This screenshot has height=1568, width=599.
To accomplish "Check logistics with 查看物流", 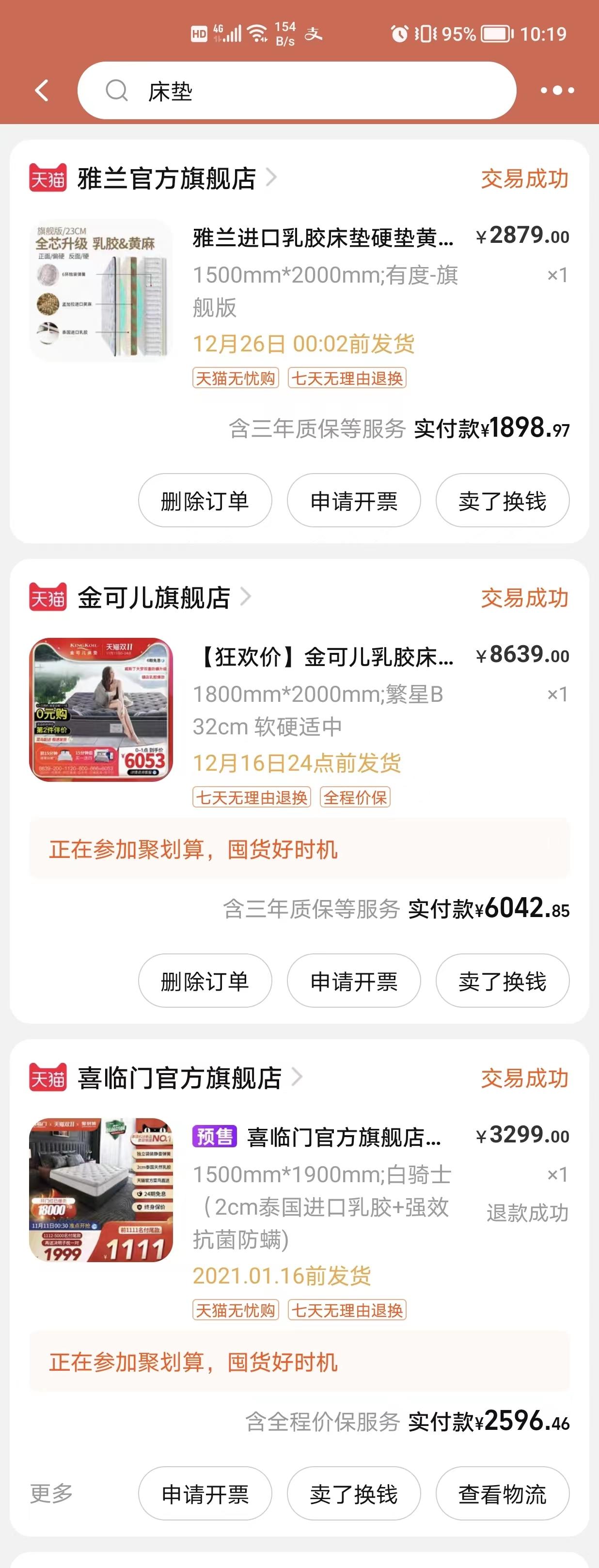I will coord(502,1494).
